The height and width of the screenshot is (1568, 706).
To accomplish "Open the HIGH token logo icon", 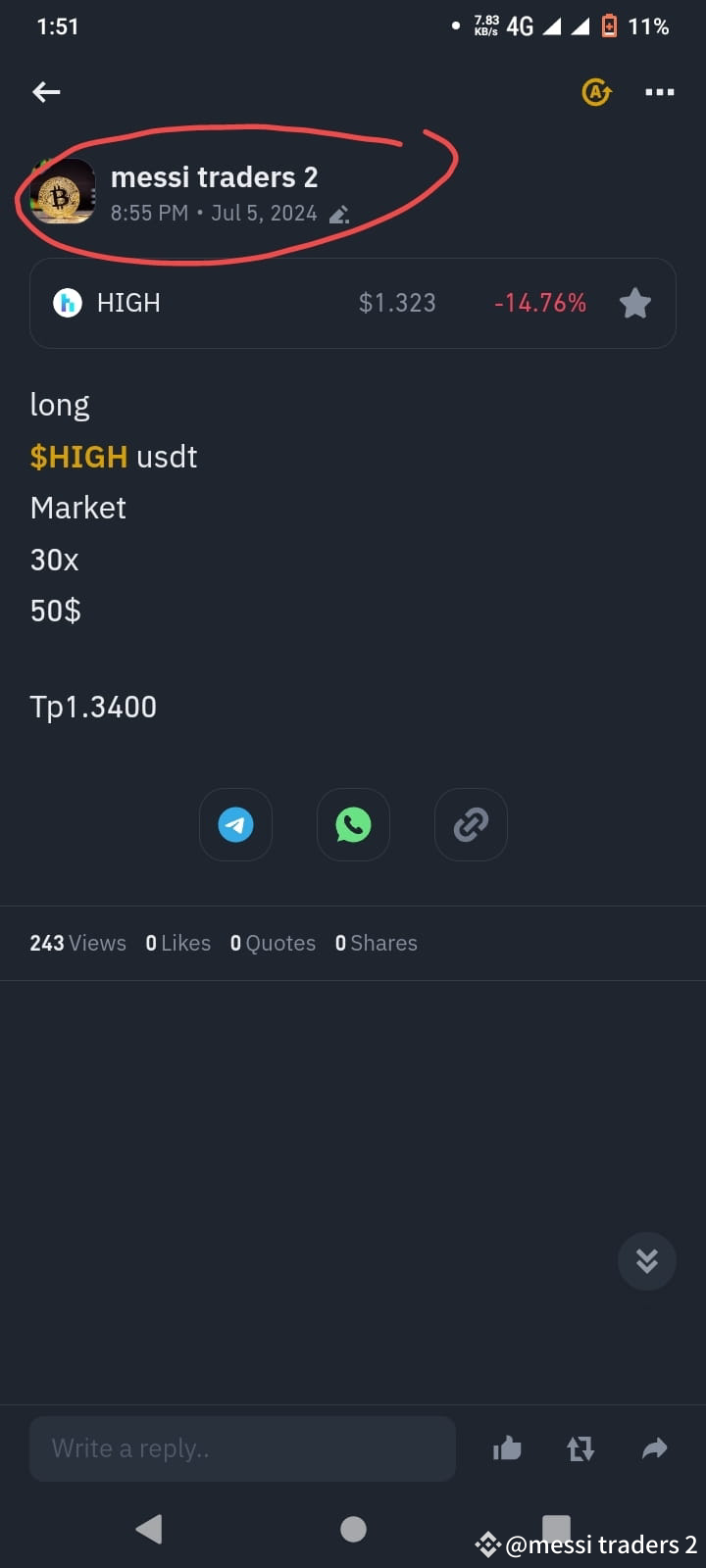I will tap(69, 303).
